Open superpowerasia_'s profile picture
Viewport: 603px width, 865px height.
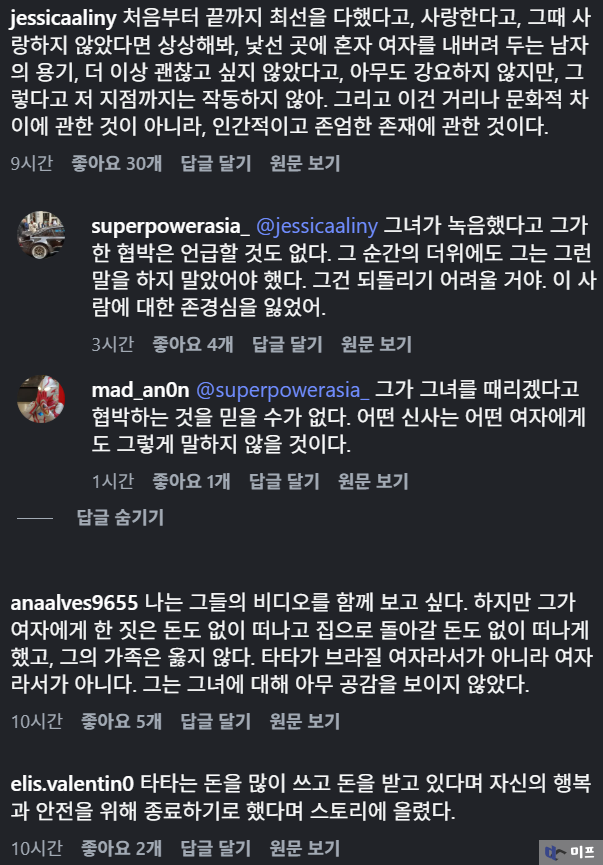pos(42,235)
